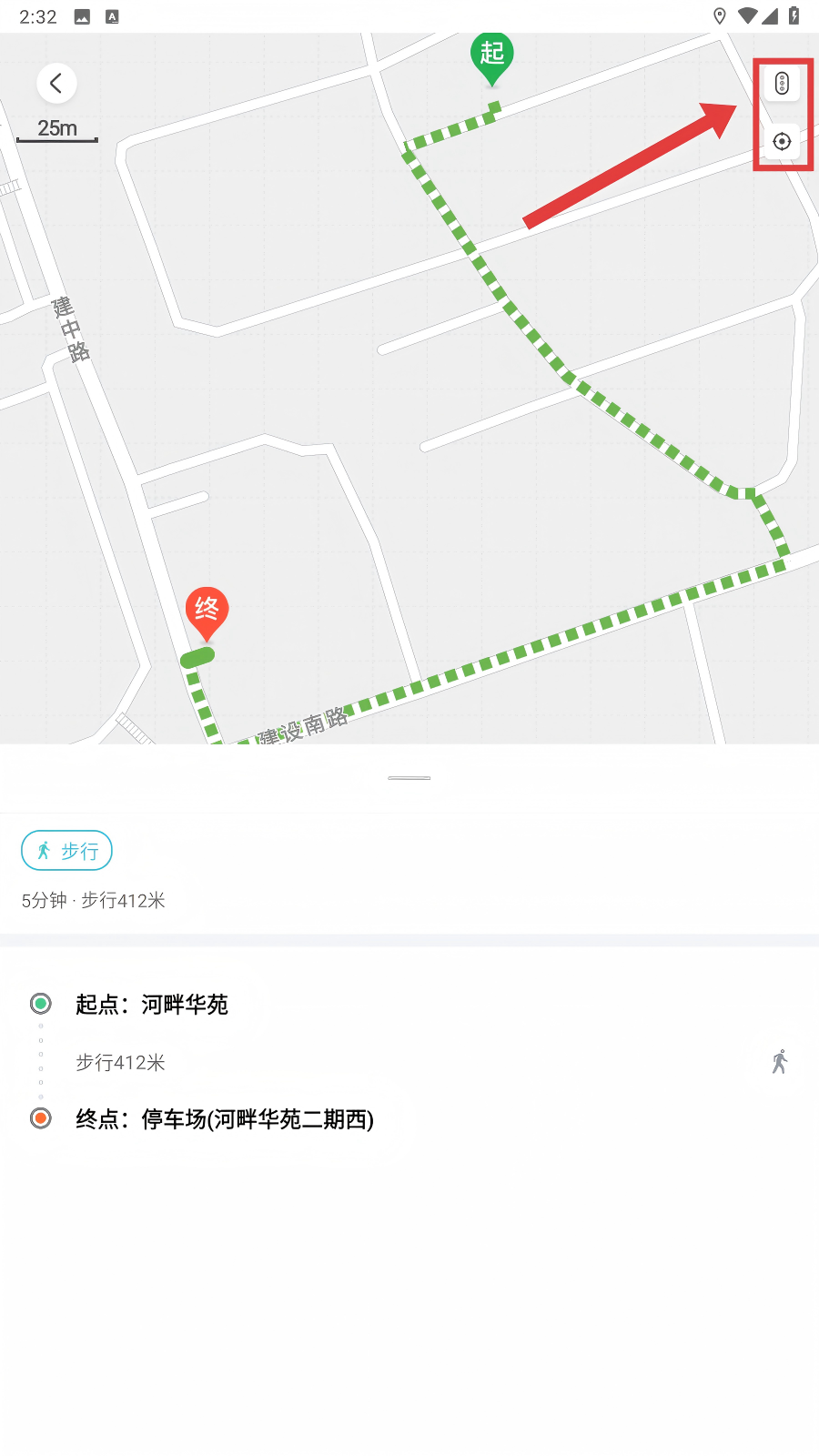This screenshot has width=819, height=1456.
Task: Open the 起点：河畔华苑 start point row
Action: (151, 1005)
